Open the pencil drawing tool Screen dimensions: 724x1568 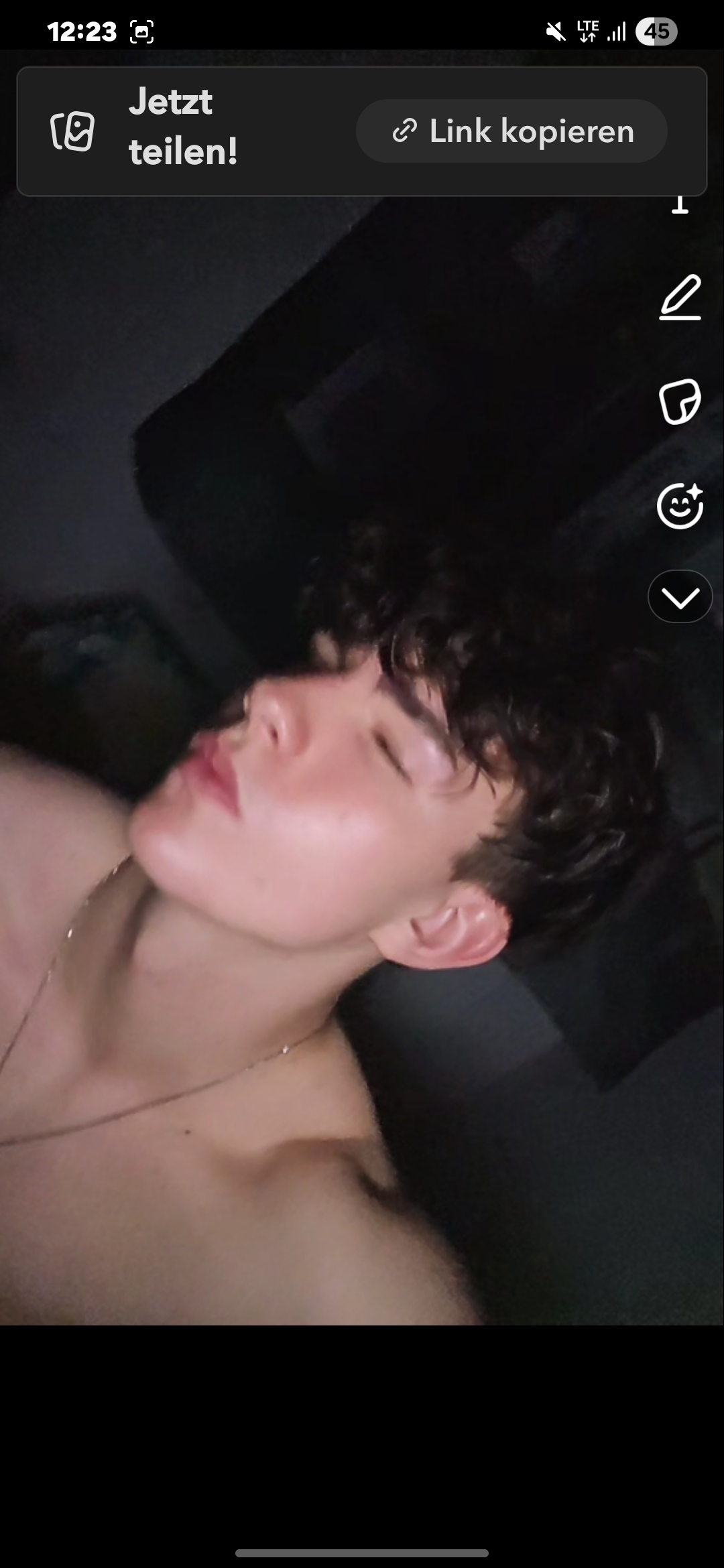(x=680, y=298)
